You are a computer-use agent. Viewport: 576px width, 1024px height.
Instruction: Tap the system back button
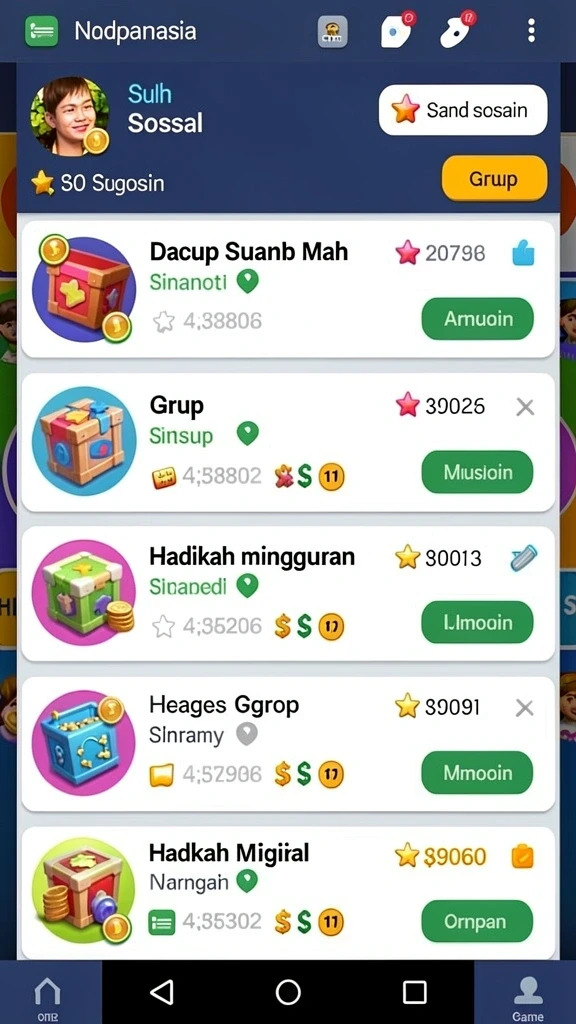click(161, 992)
